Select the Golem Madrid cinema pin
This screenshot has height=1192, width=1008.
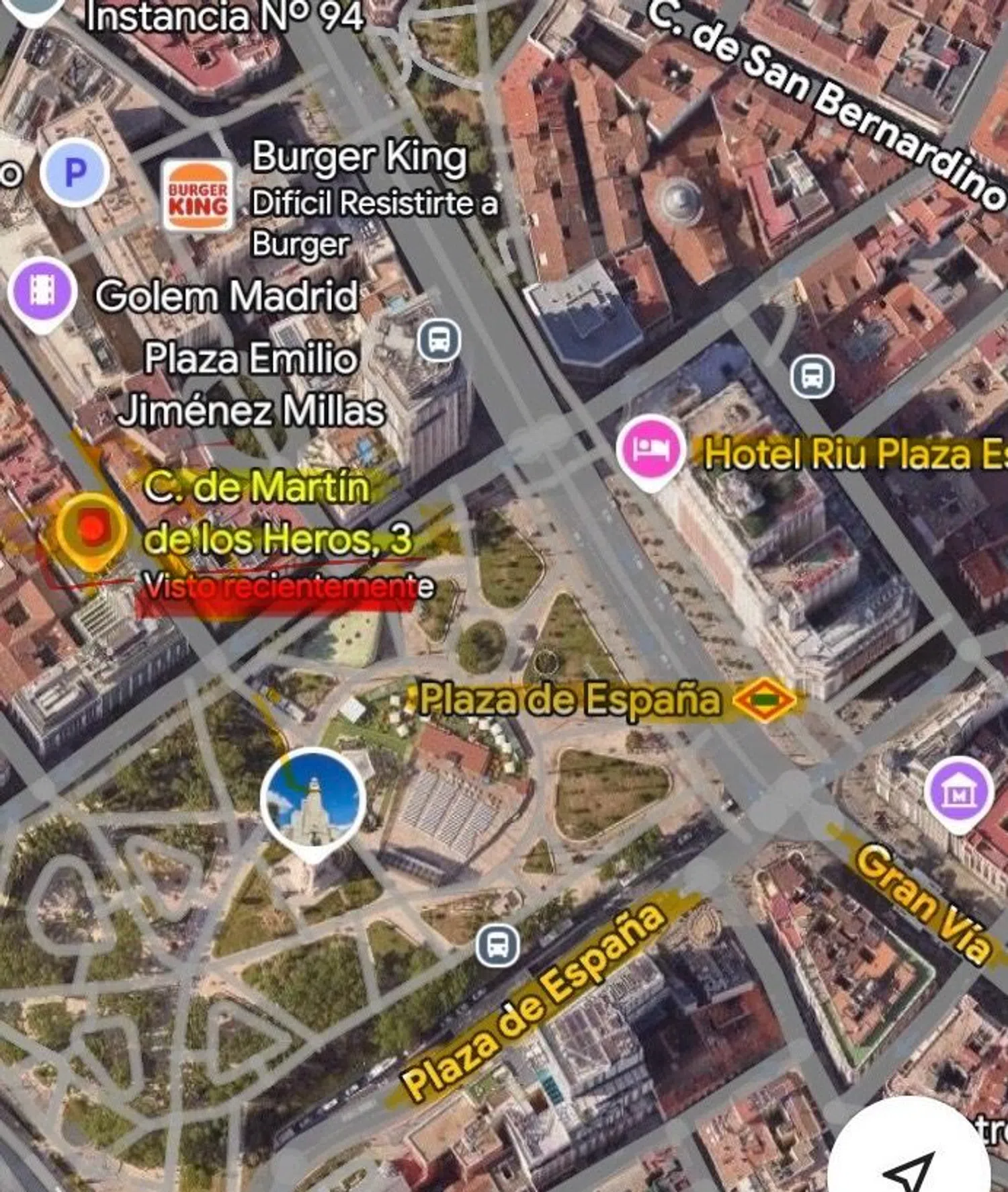(x=42, y=293)
